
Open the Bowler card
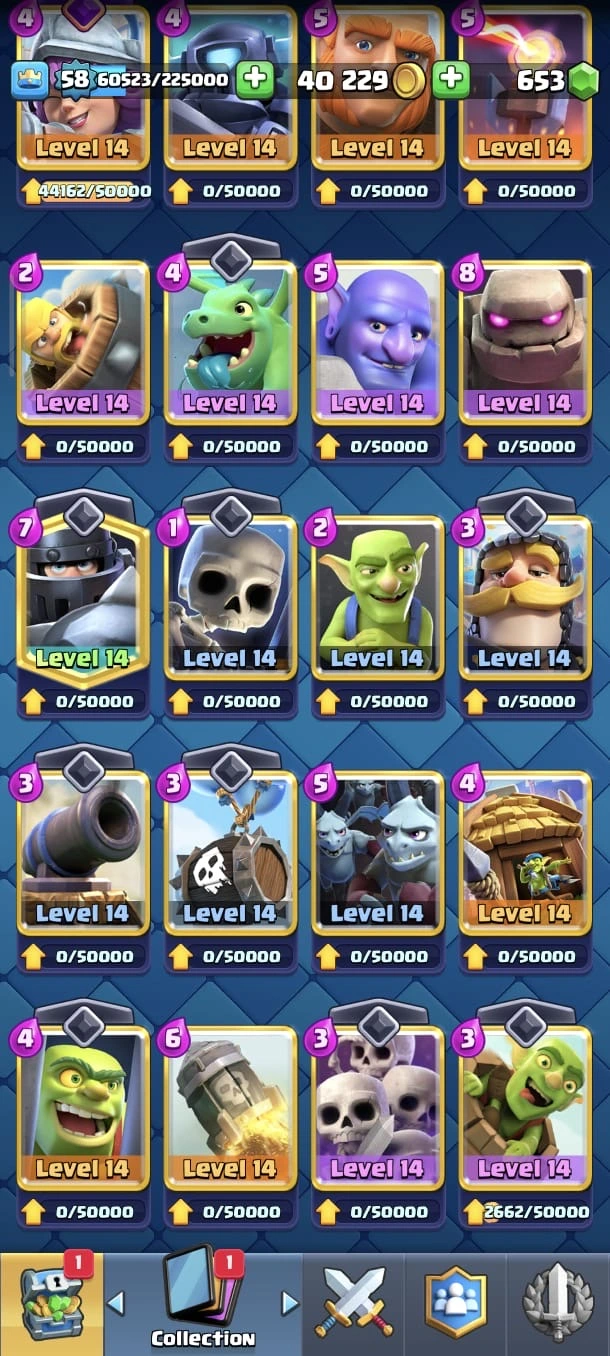377,340
